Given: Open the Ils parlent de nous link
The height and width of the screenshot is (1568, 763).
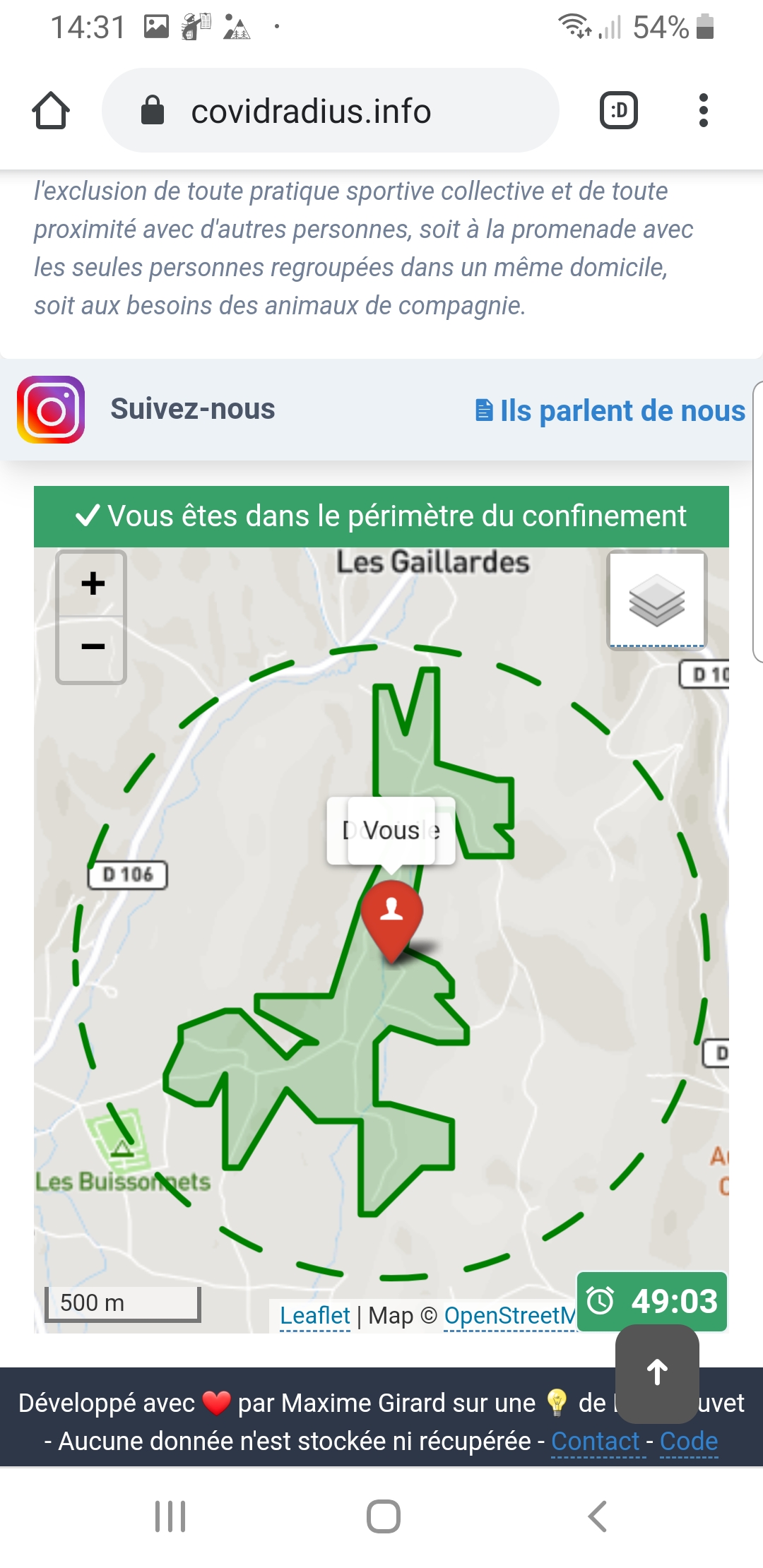Looking at the screenshot, I should [610, 411].
